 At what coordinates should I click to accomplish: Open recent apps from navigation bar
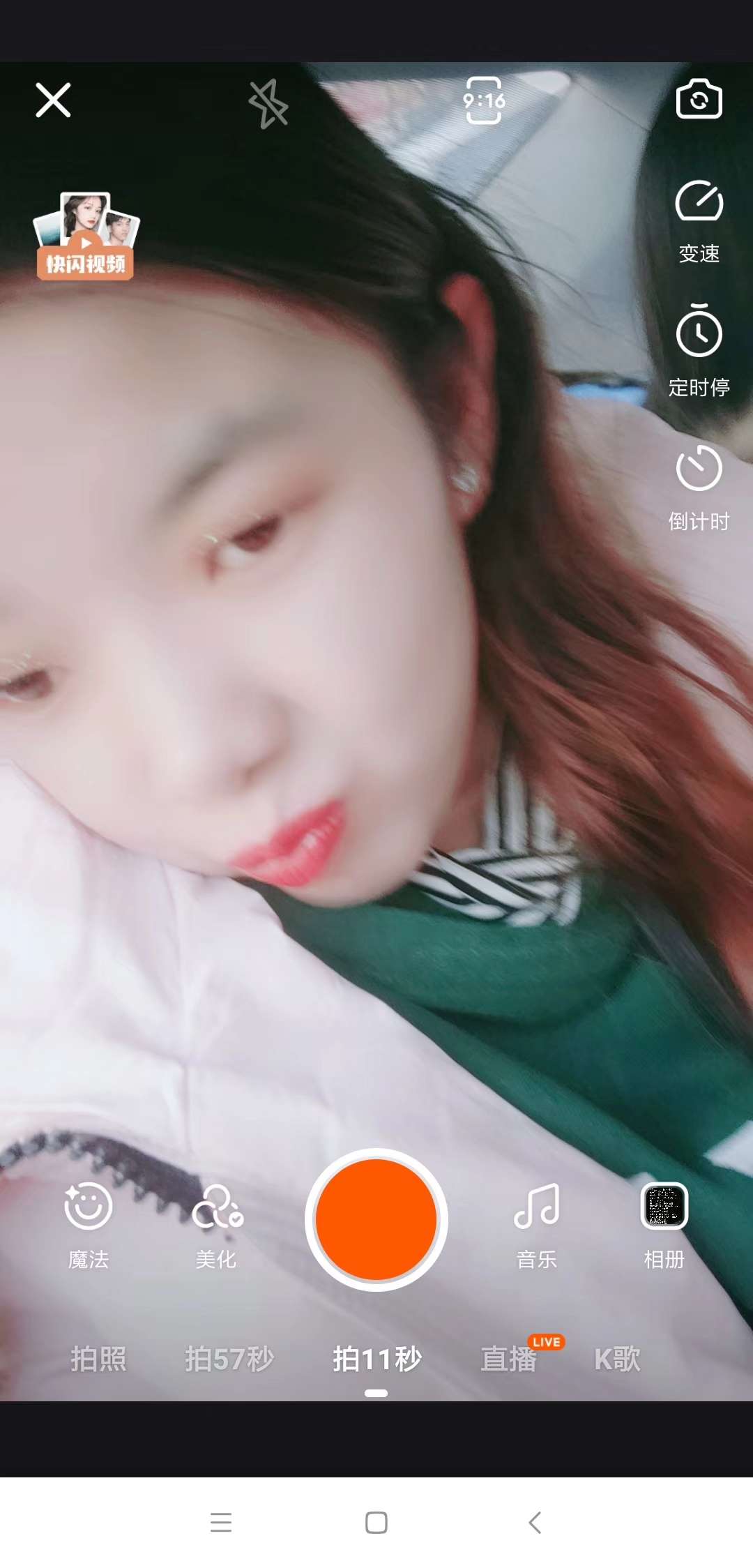tap(221, 1522)
